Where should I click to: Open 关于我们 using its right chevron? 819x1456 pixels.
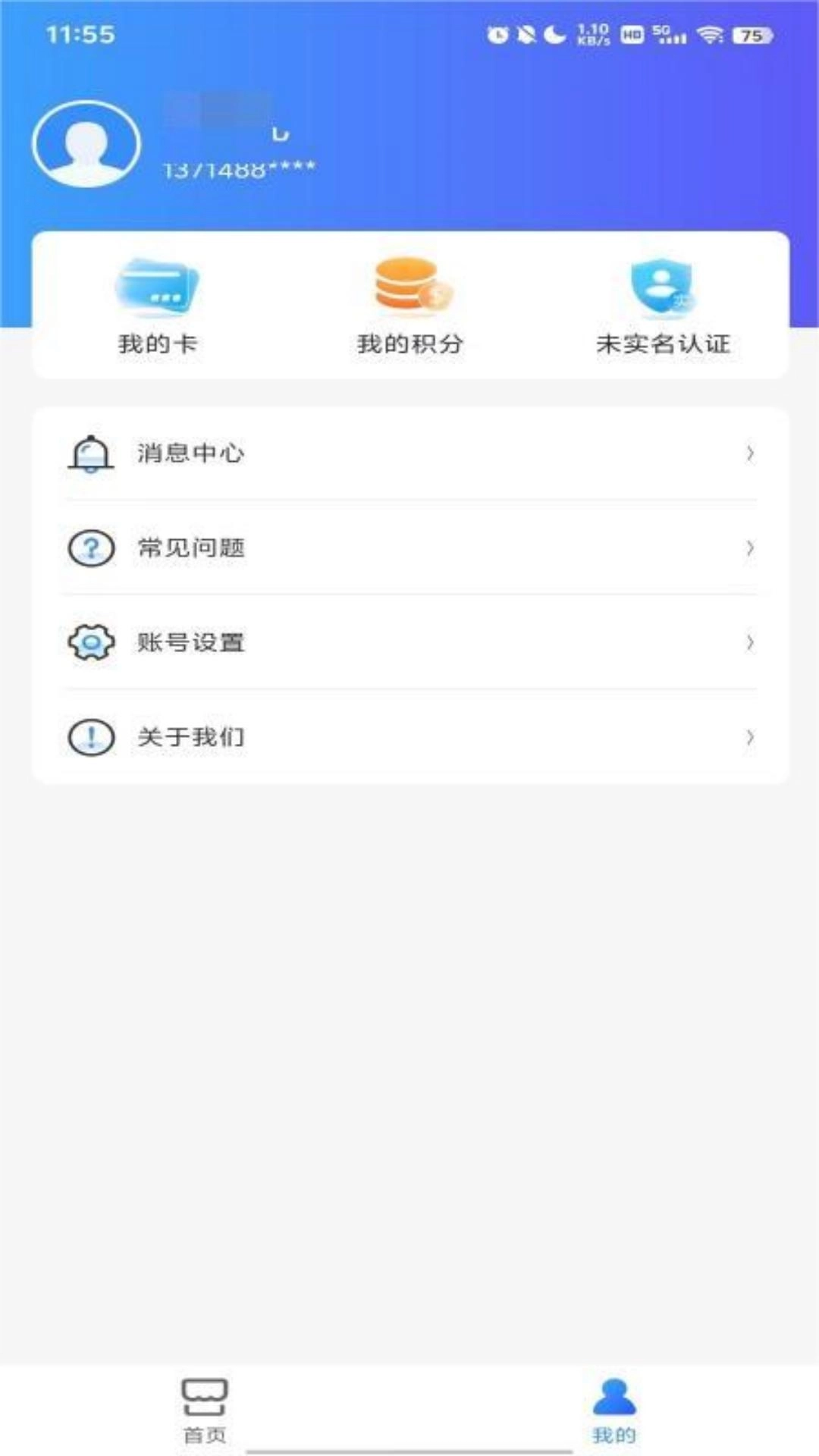click(749, 736)
